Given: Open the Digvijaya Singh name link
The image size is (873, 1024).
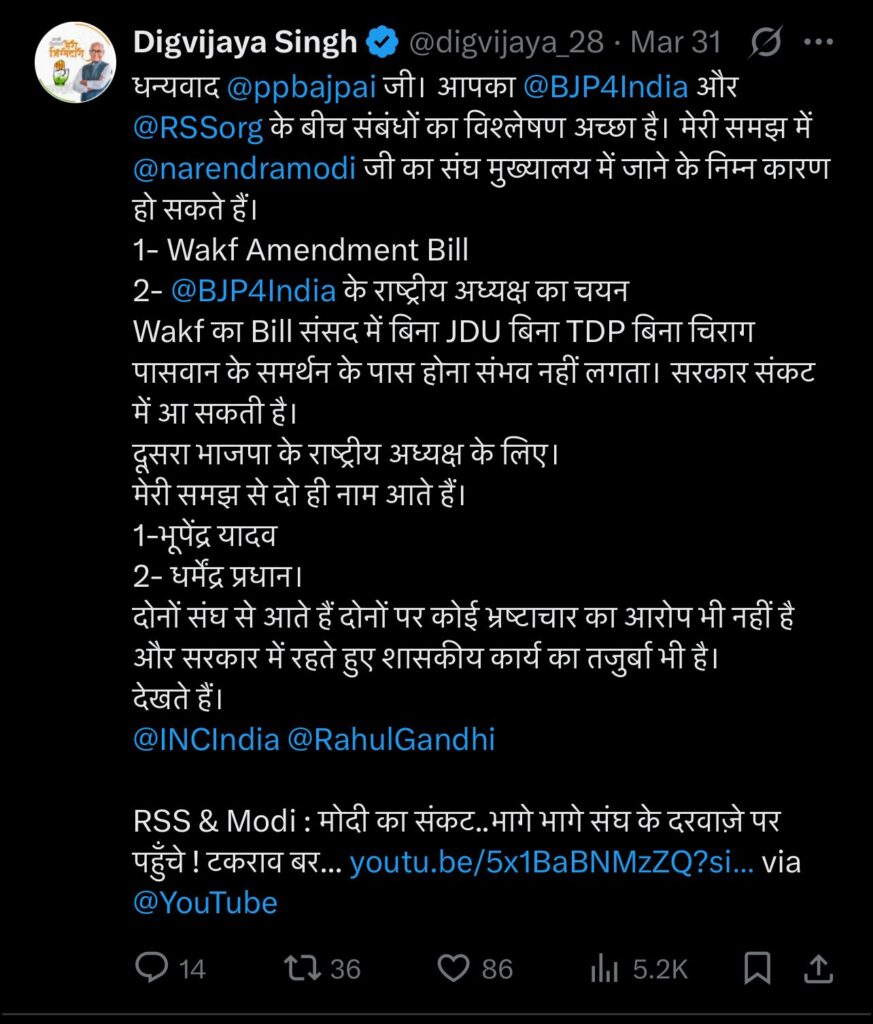Looking at the screenshot, I should [245, 43].
